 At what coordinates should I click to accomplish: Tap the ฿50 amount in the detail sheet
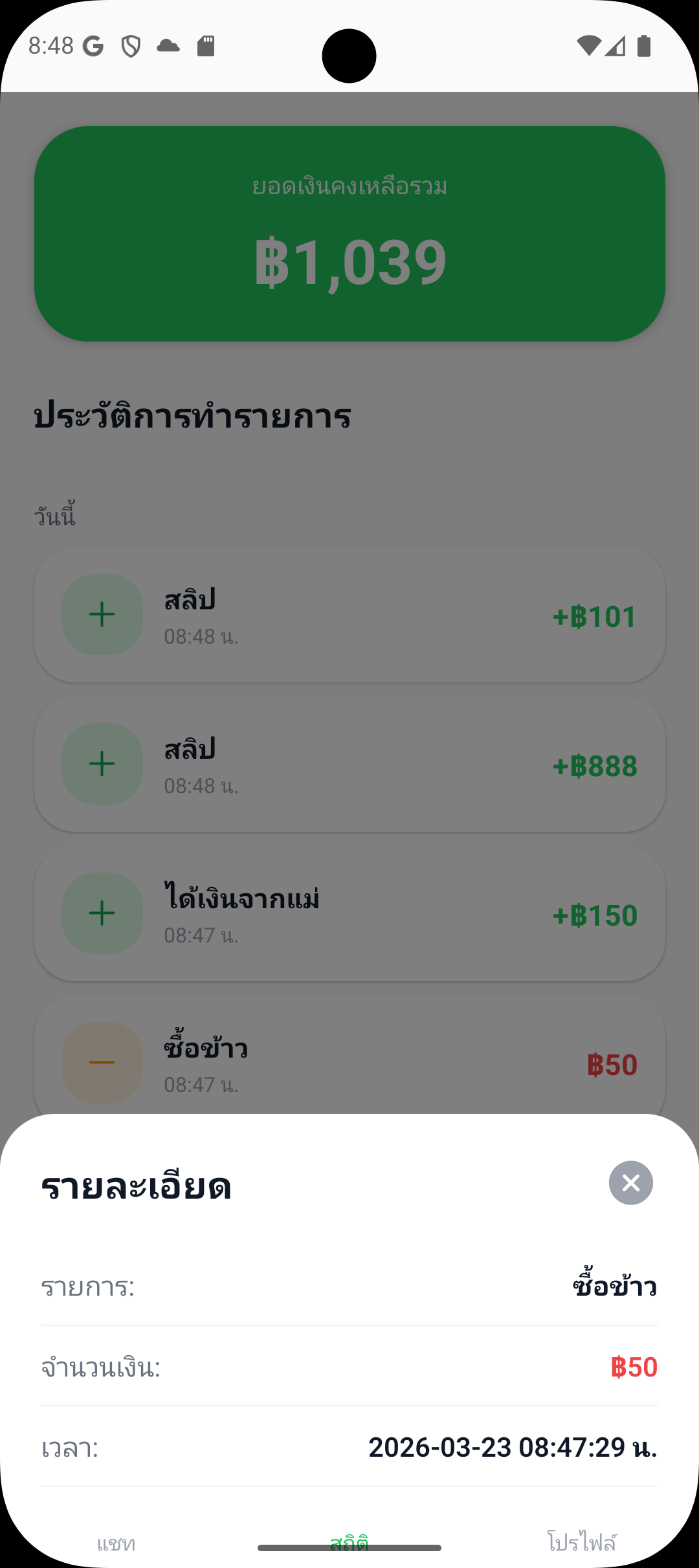click(634, 1367)
